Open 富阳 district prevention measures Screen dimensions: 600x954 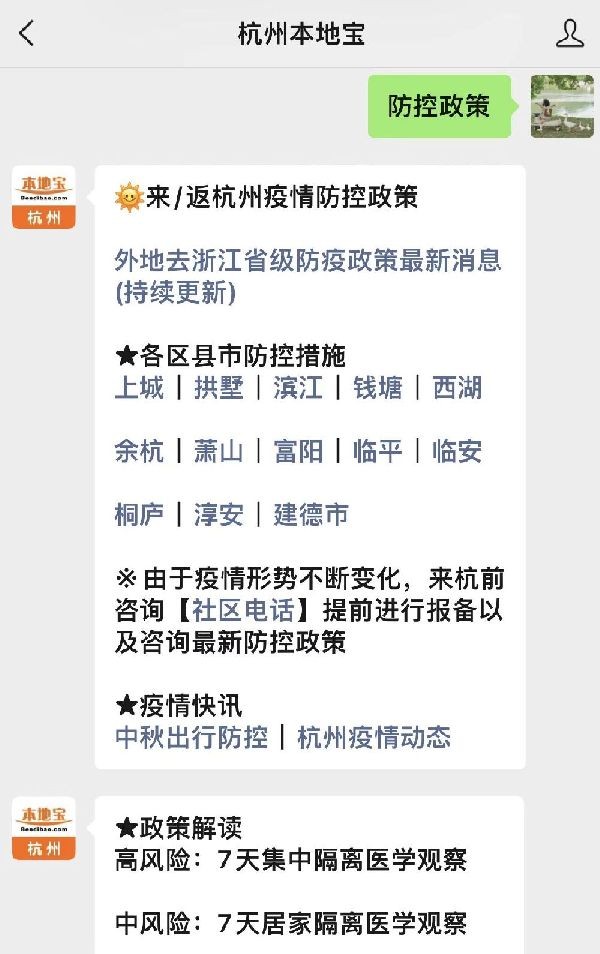coord(298,451)
